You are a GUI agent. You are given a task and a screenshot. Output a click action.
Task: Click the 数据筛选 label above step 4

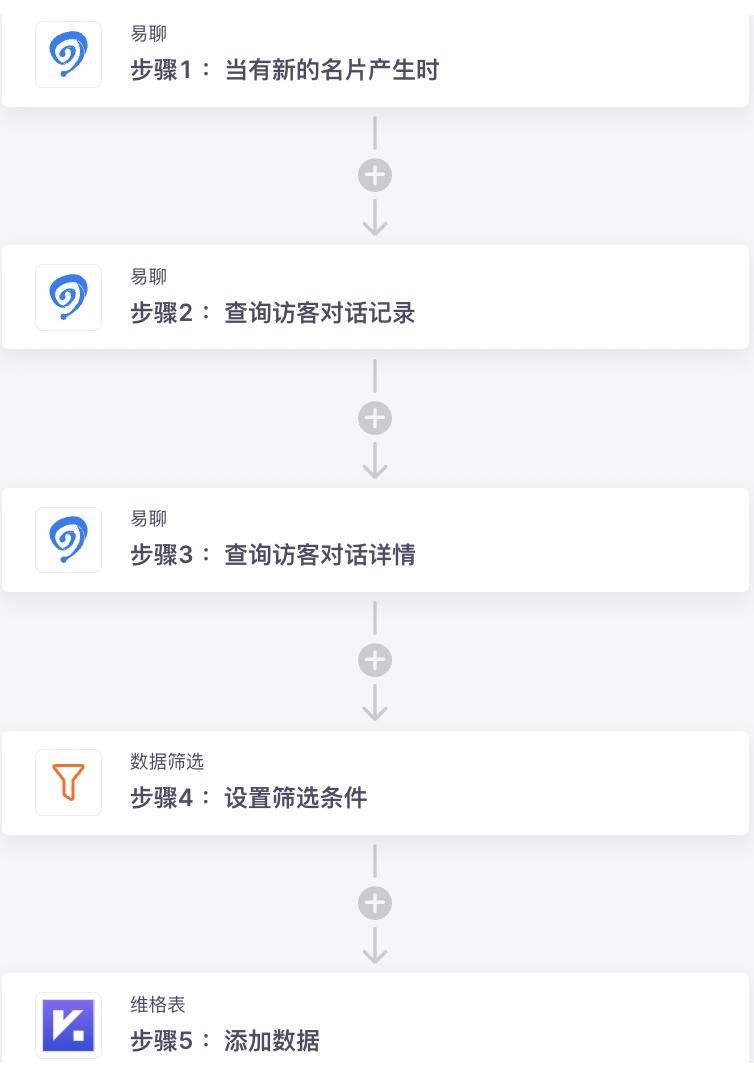pos(168,761)
